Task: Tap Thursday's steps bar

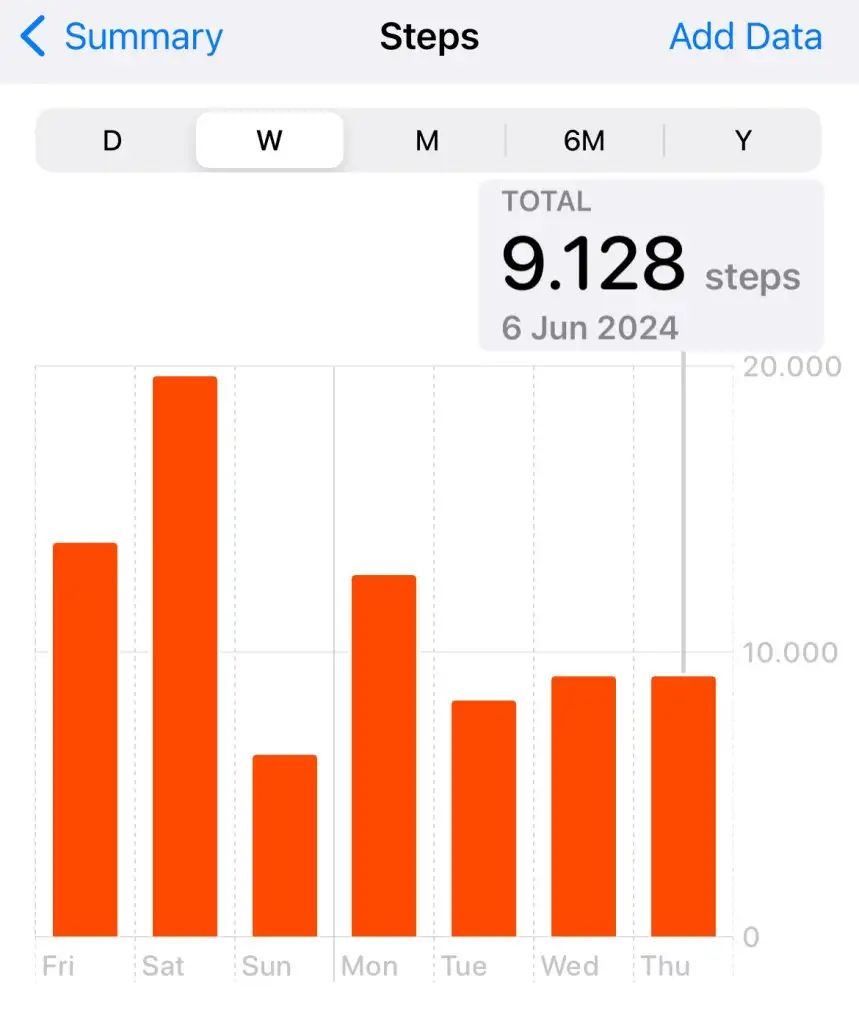Action: [684, 807]
